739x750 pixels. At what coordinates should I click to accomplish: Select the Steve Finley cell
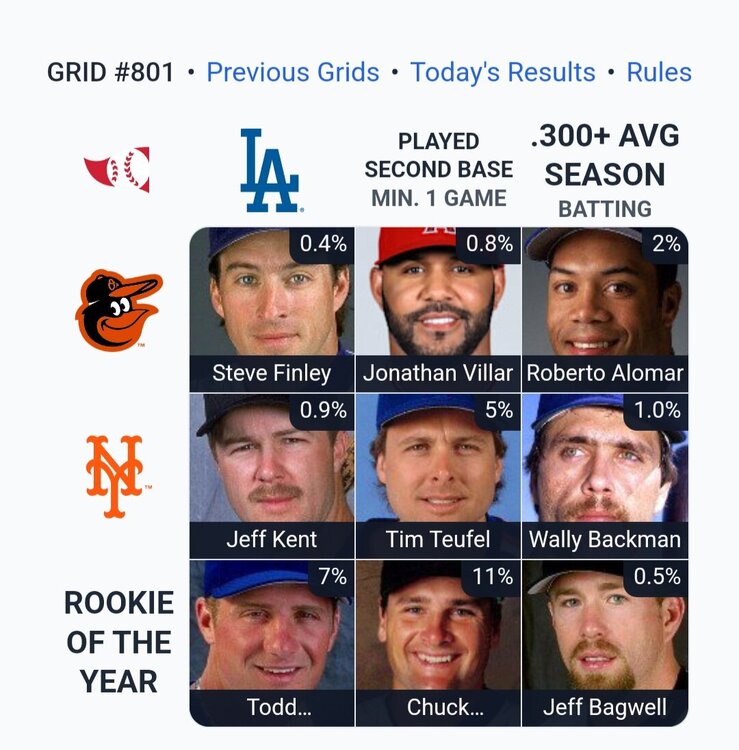point(272,309)
